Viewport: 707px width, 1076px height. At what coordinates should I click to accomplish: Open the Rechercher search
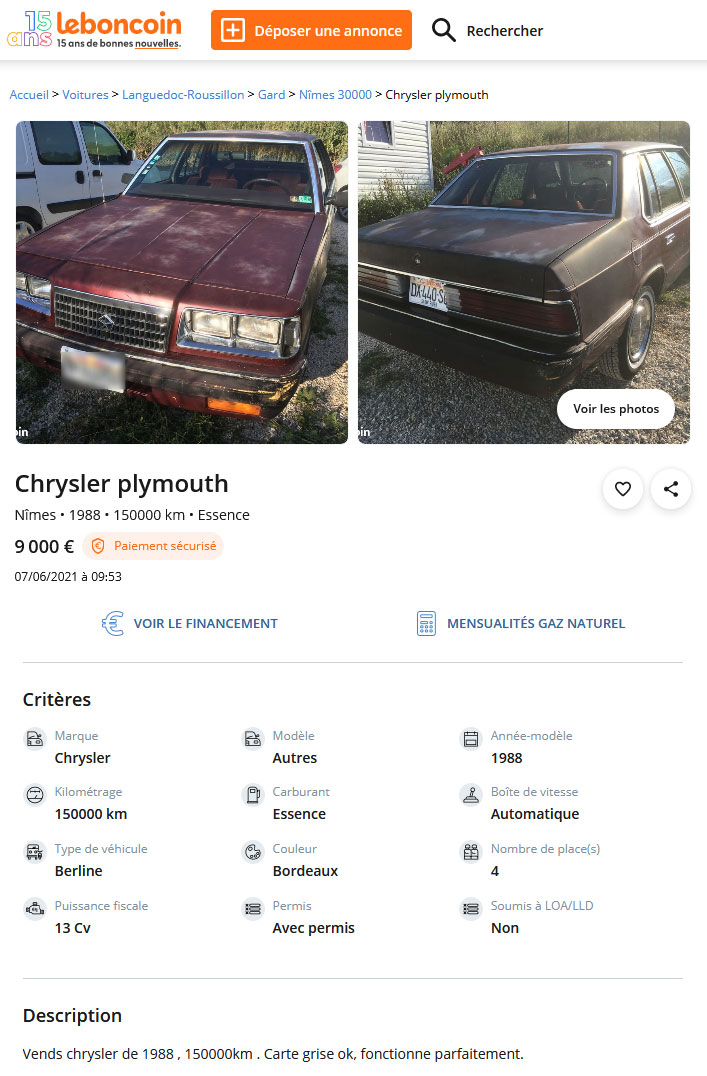(488, 31)
